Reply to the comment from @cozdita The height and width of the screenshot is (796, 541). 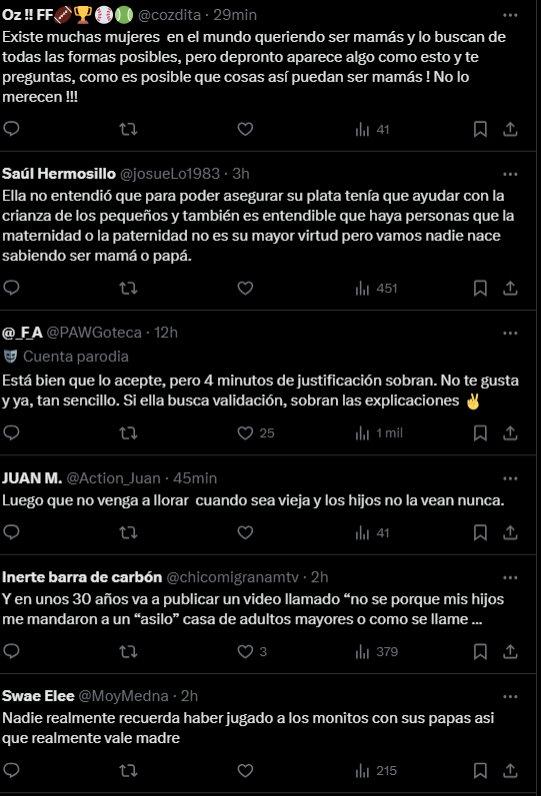tap(11, 129)
